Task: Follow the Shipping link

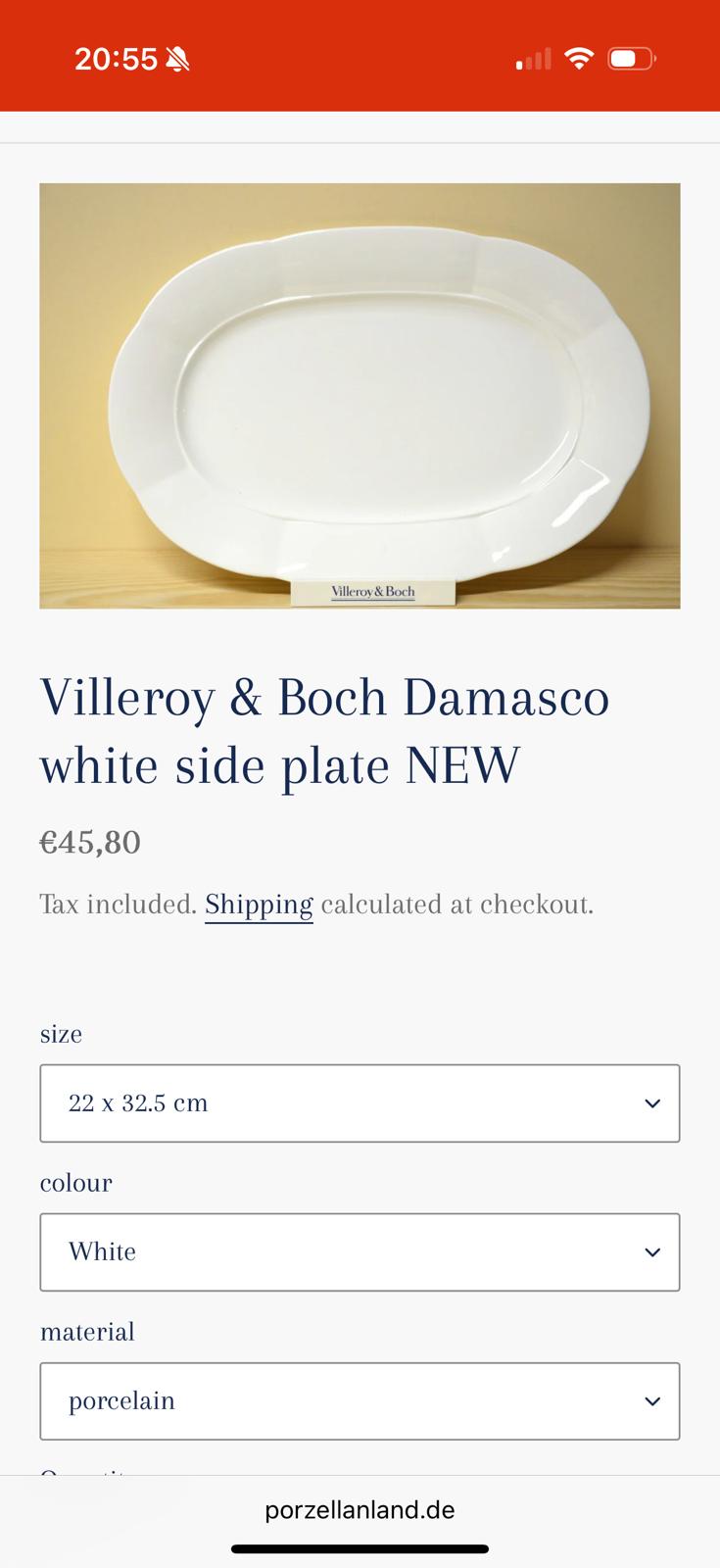Action: click(259, 905)
